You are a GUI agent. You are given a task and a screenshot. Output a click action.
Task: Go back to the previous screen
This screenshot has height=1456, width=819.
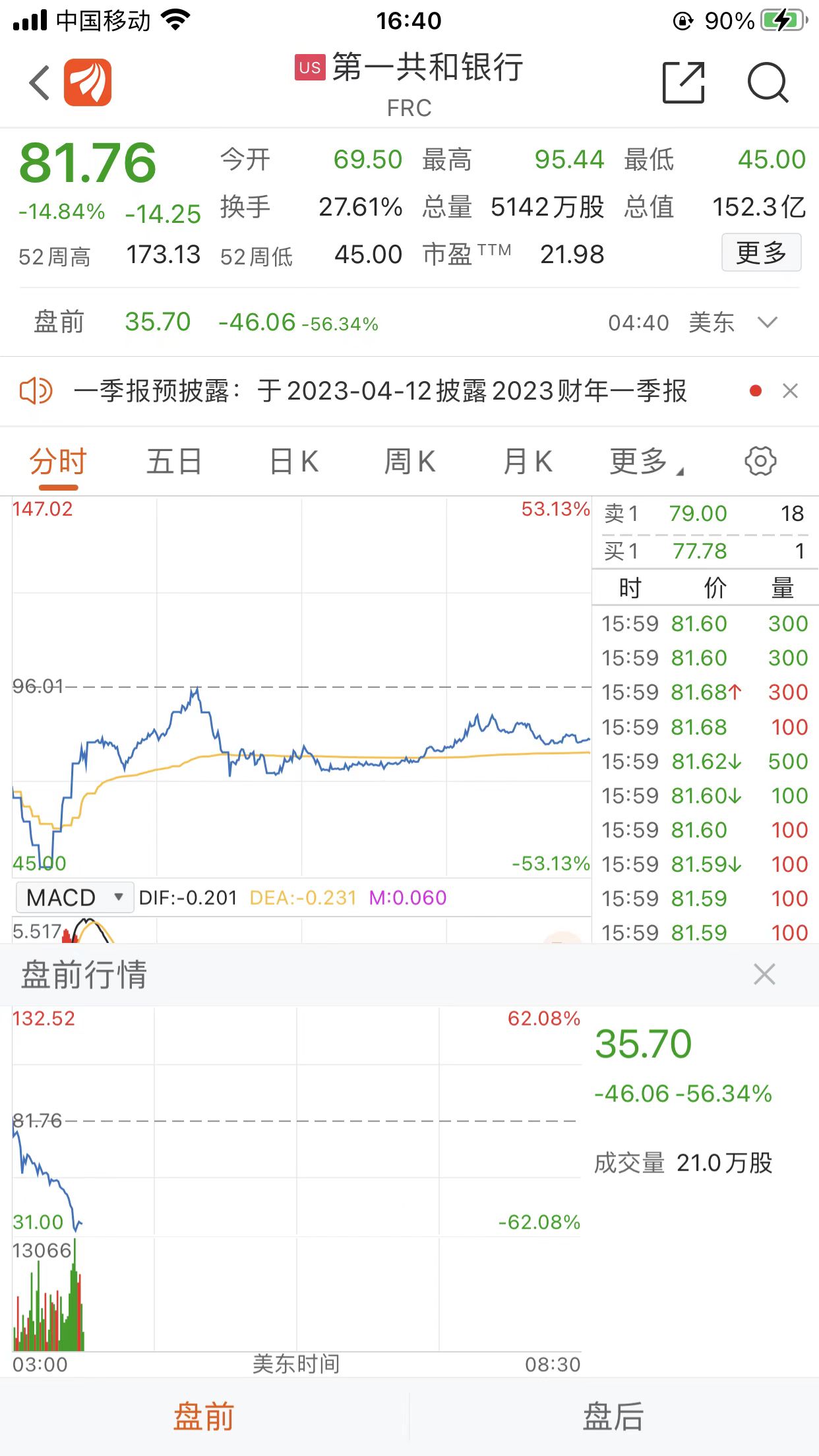coord(40,83)
